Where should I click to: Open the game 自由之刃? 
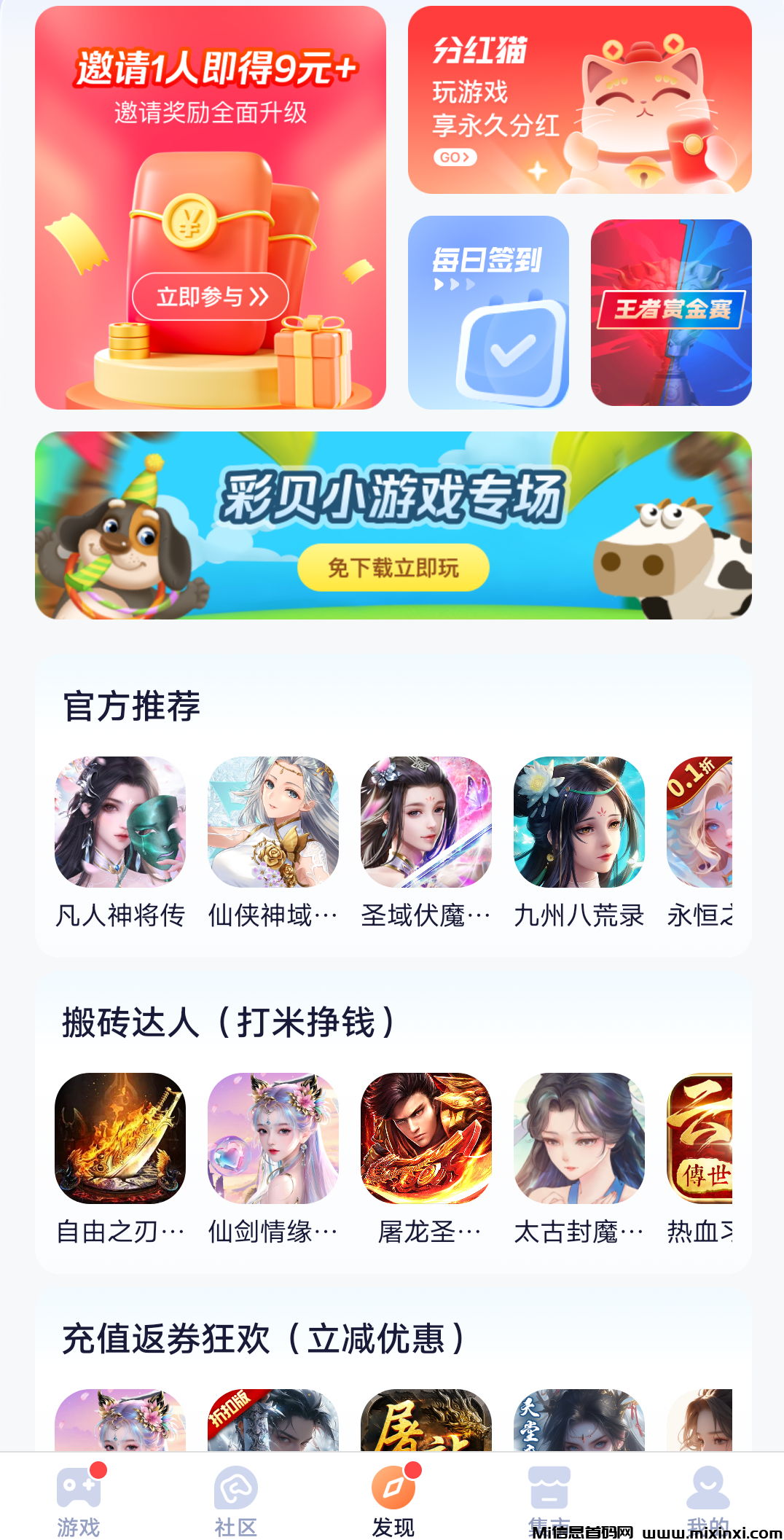(x=120, y=1138)
